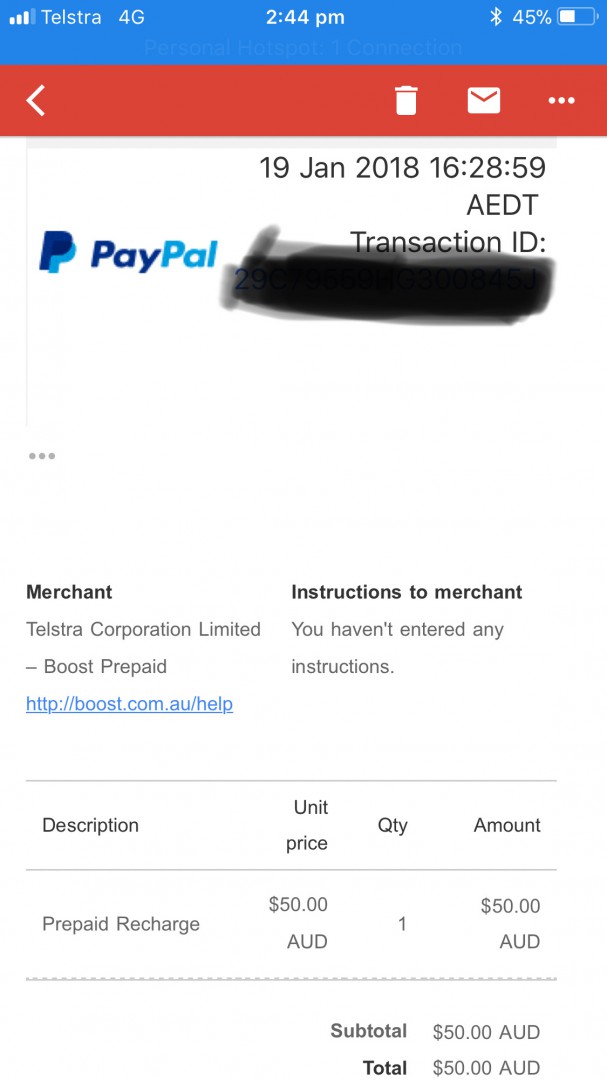607x1080 pixels.
Task: Open the overflow menu
Action: click(562, 100)
